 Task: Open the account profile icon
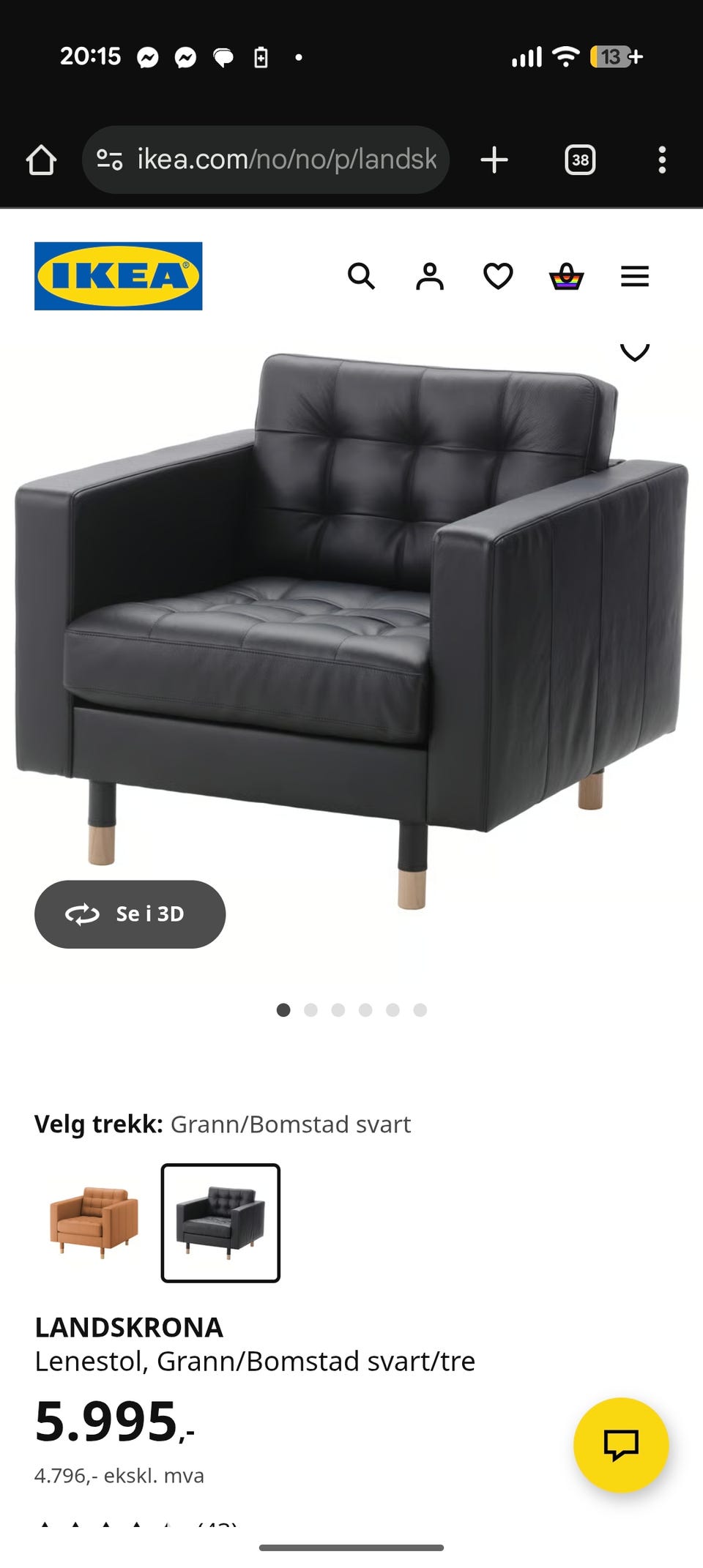[x=430, y=277]
